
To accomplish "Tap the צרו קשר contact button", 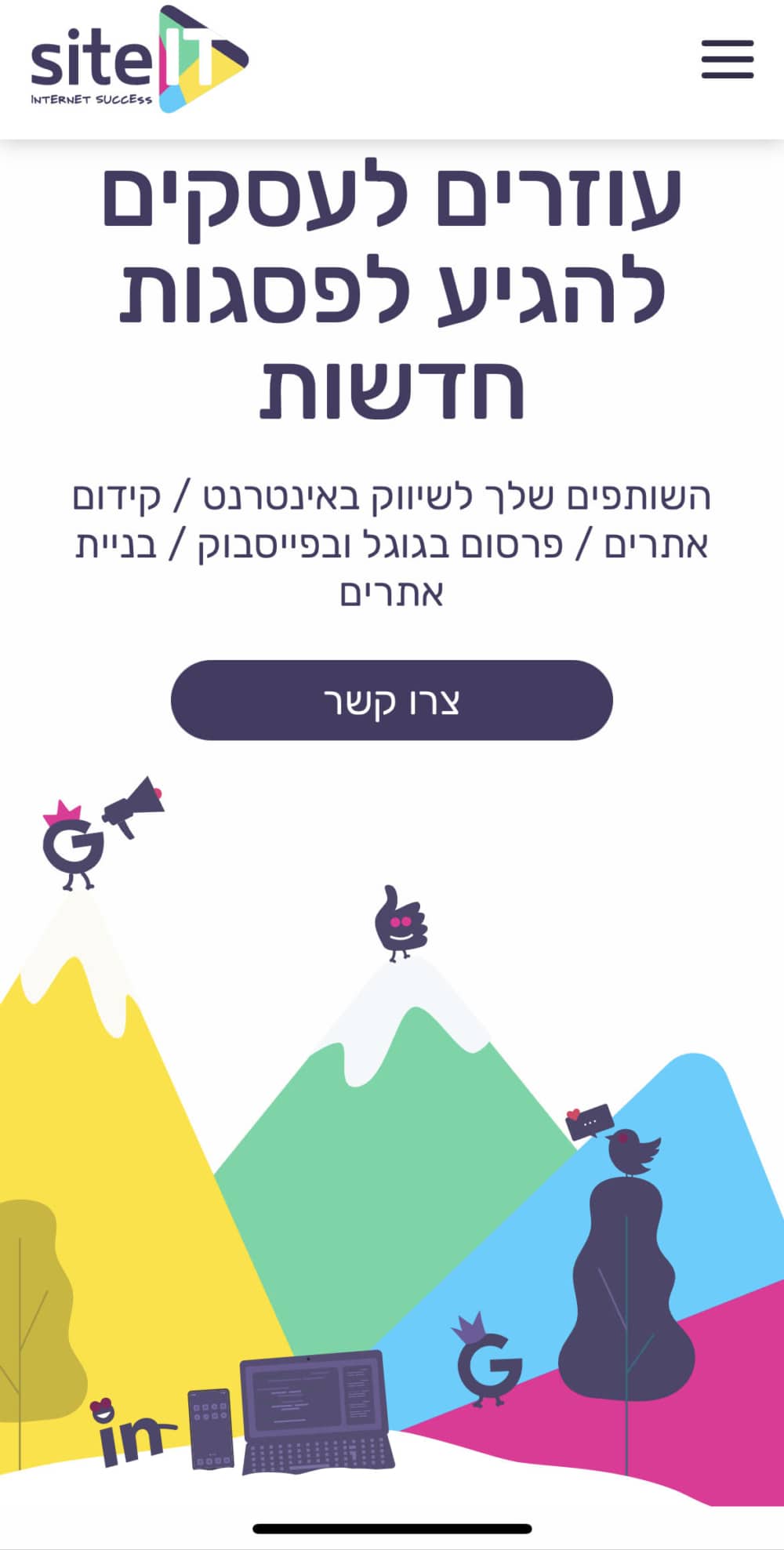I will [391, 700].
